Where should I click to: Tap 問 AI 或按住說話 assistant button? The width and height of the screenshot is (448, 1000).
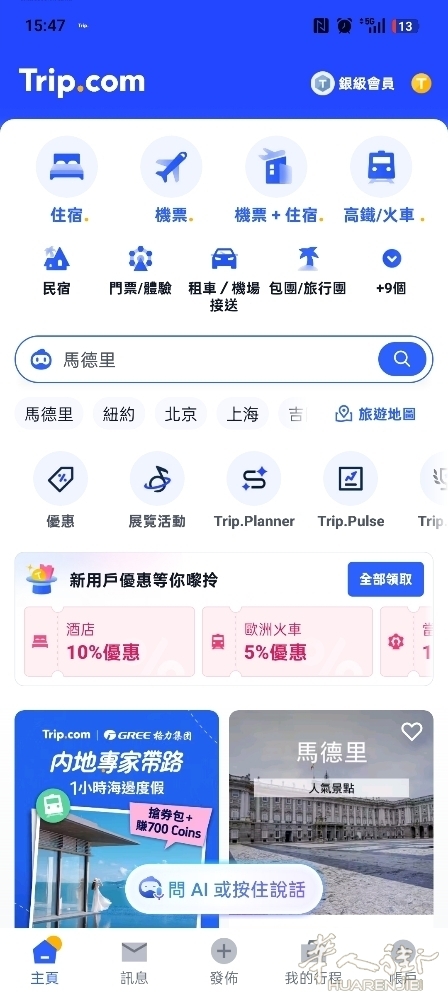[224, 889]
